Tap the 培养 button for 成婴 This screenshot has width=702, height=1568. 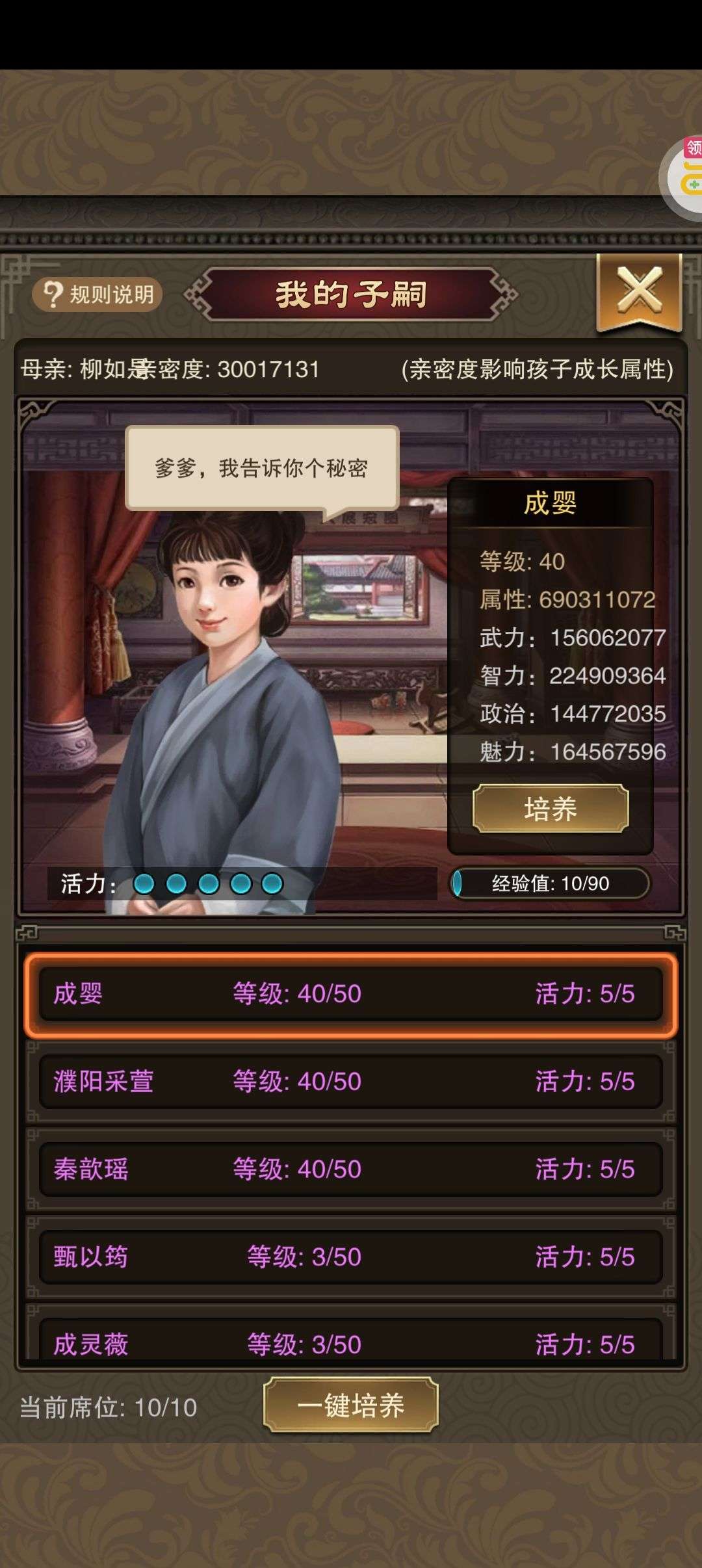pos(551,809)
